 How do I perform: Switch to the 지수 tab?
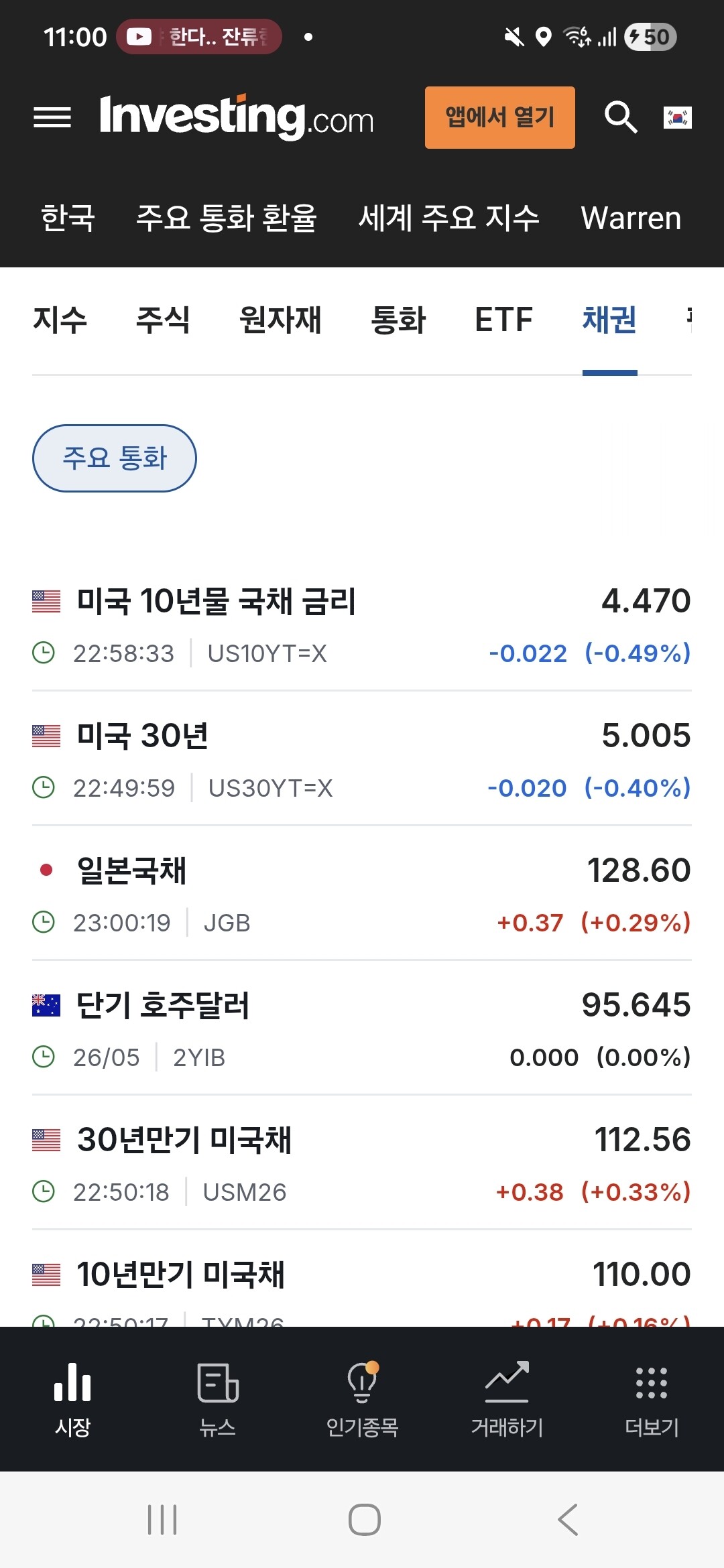tap(60, 320)
